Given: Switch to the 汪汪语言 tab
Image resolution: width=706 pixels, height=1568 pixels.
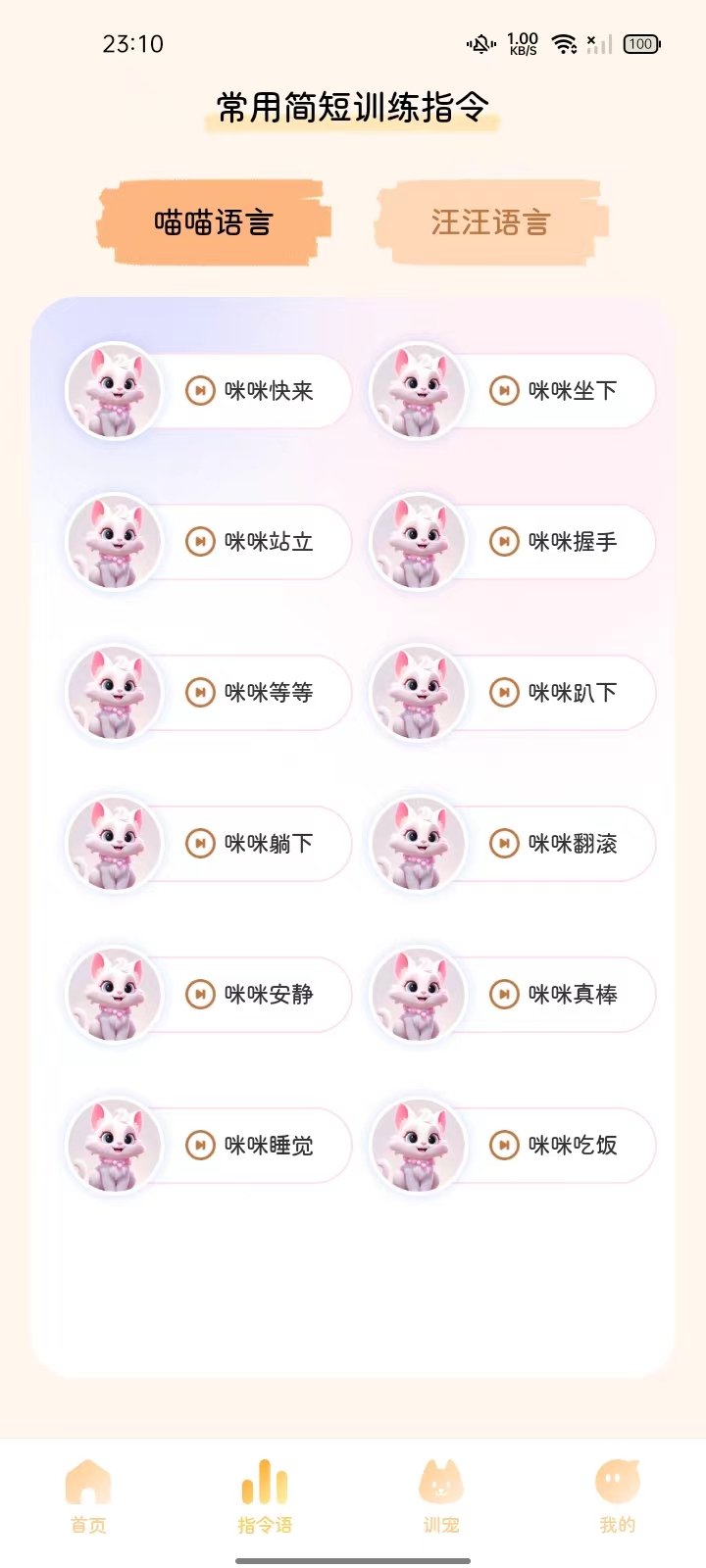Looking at the screenshot, I should tap(490, 222).
